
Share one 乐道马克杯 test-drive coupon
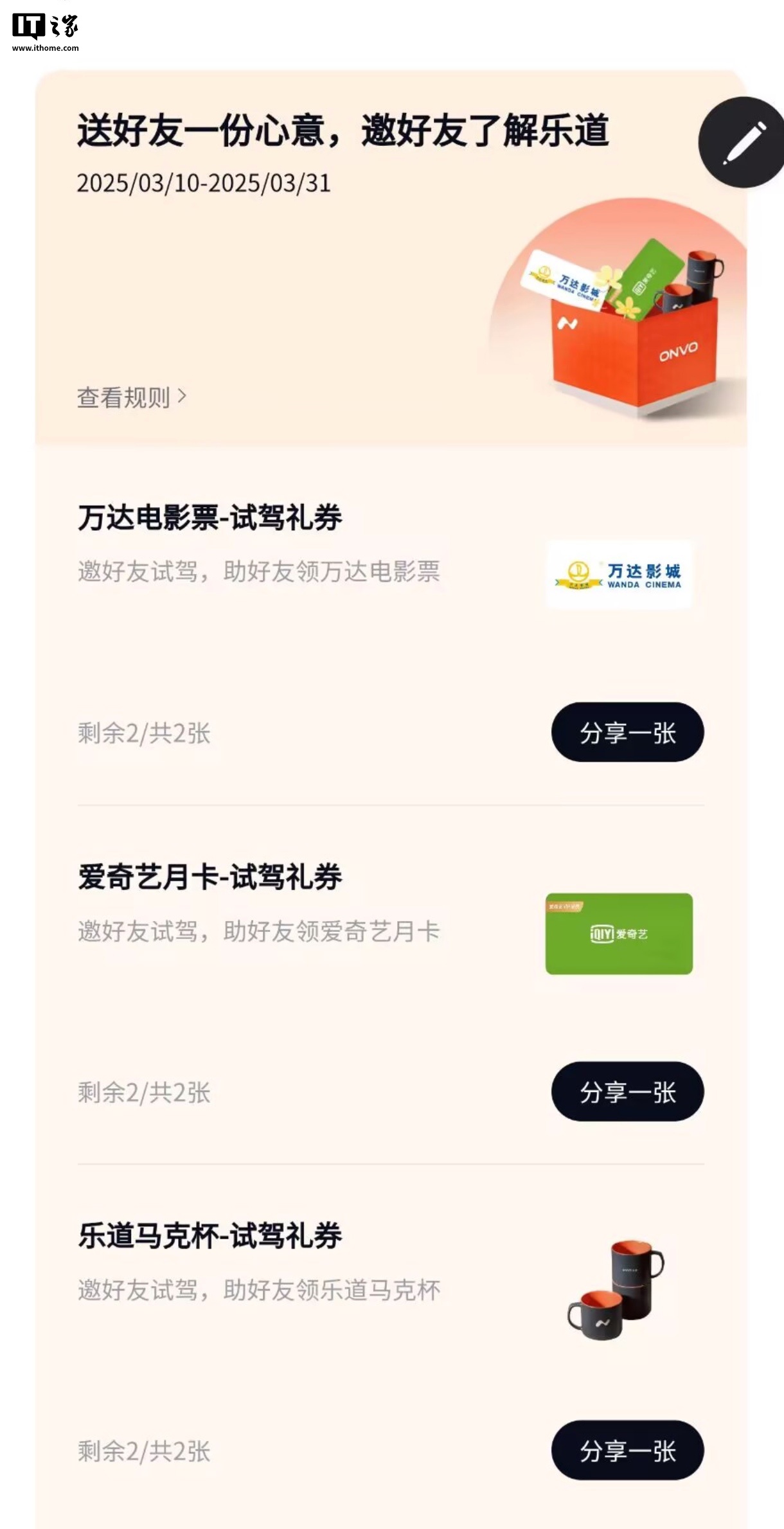tap(627, 1451)
